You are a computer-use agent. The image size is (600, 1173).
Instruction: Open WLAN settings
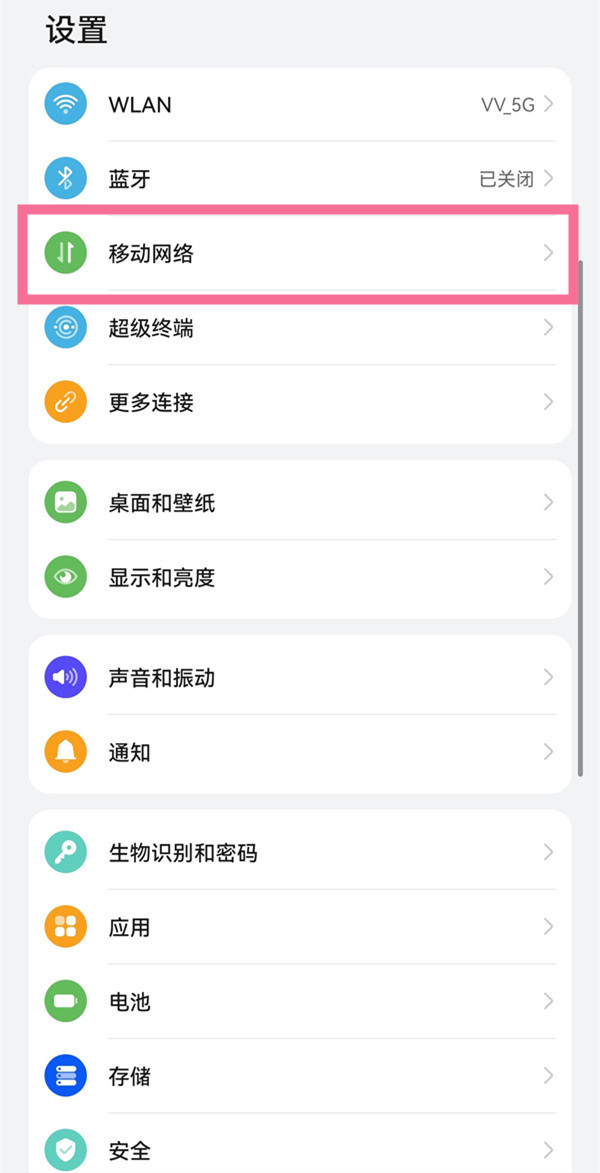tap(300, 104)
